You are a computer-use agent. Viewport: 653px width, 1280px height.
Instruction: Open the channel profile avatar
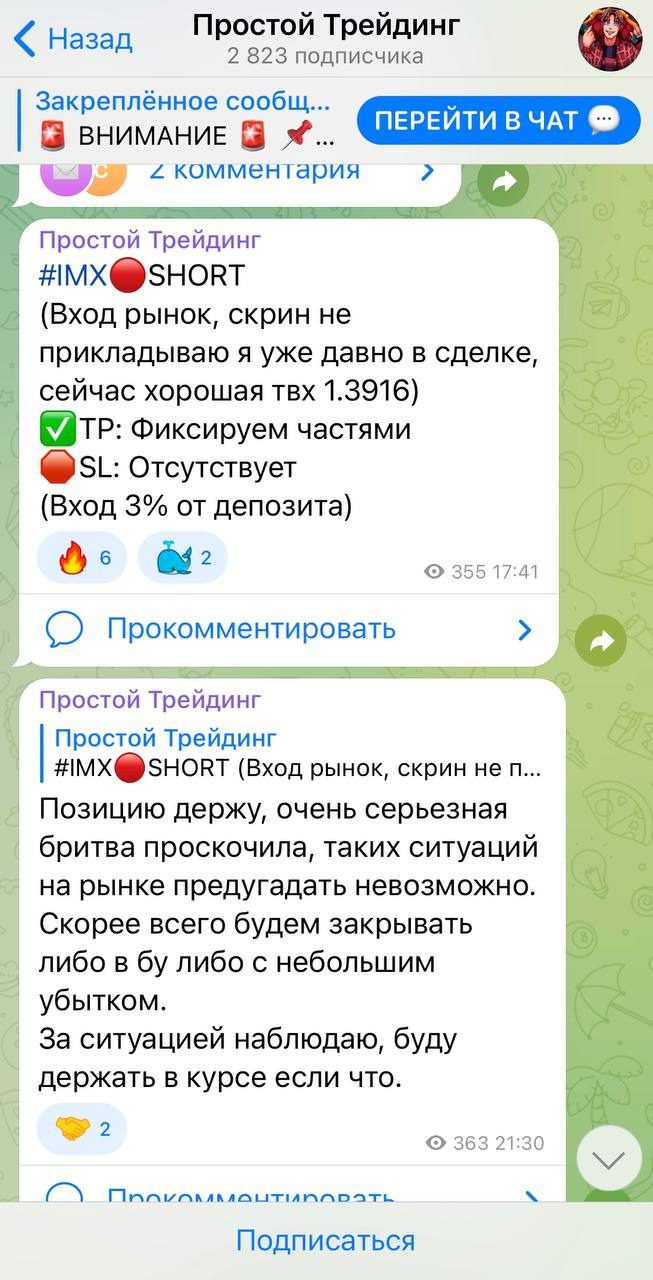pos(610,40)
